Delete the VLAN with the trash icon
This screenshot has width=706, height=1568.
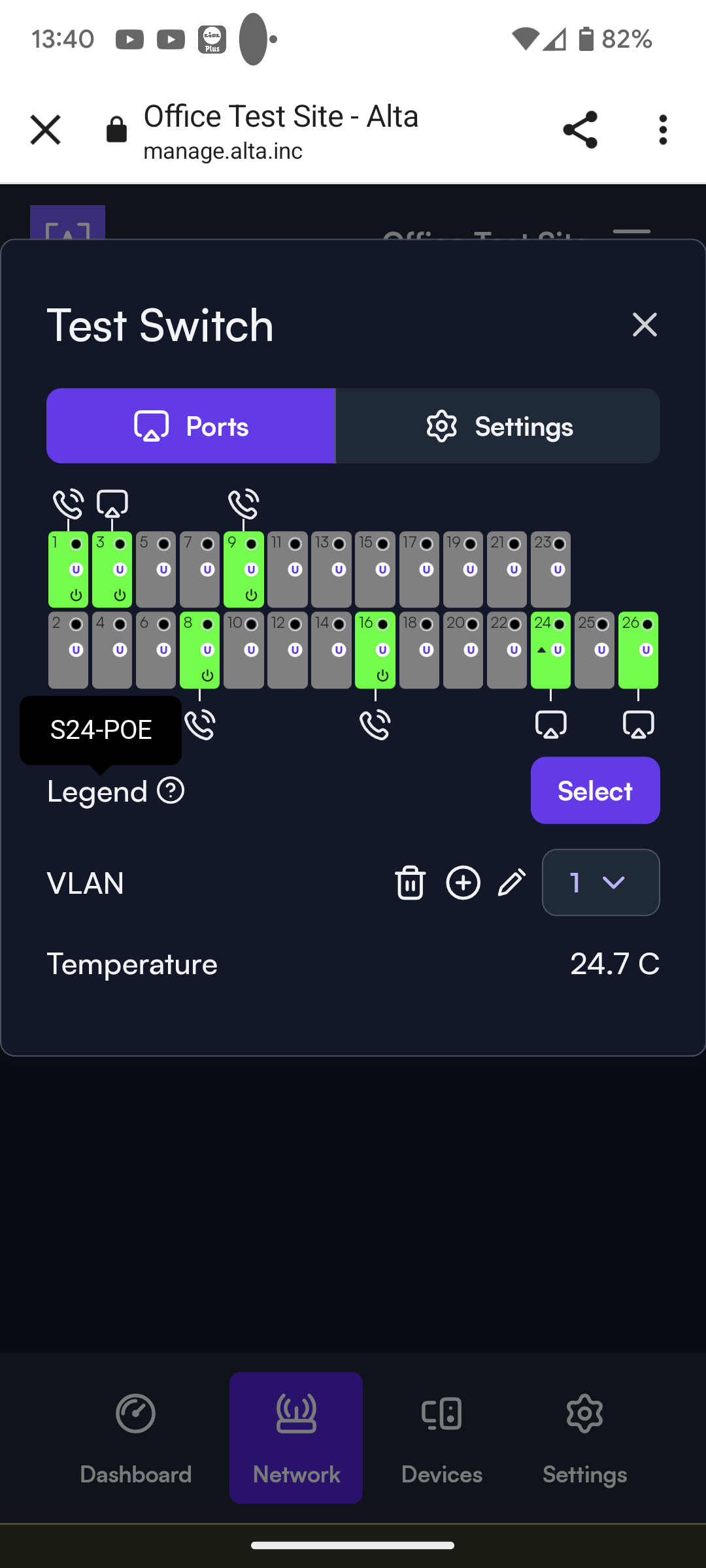coord(411,883)
